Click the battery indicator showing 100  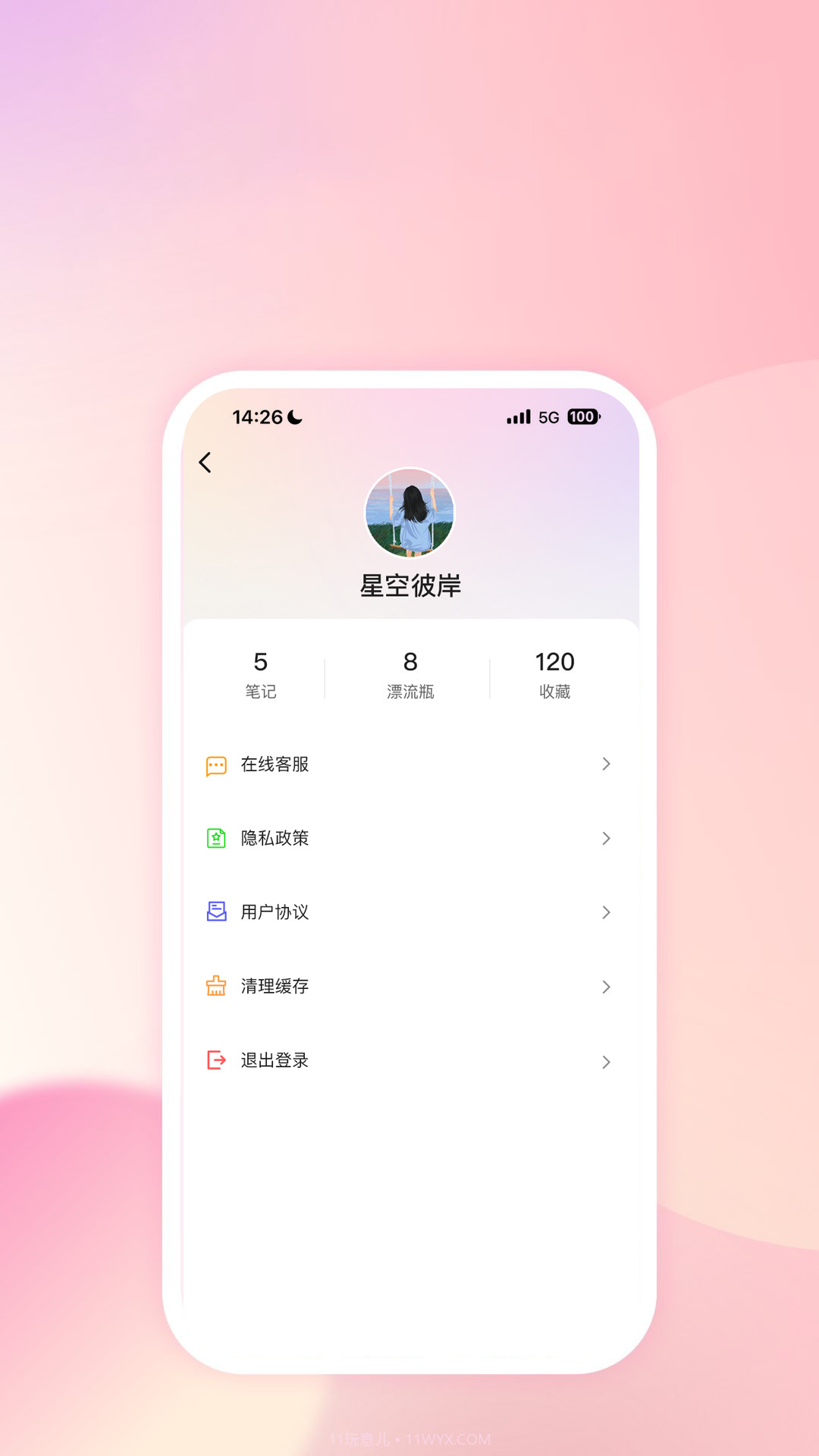[582, 416]
